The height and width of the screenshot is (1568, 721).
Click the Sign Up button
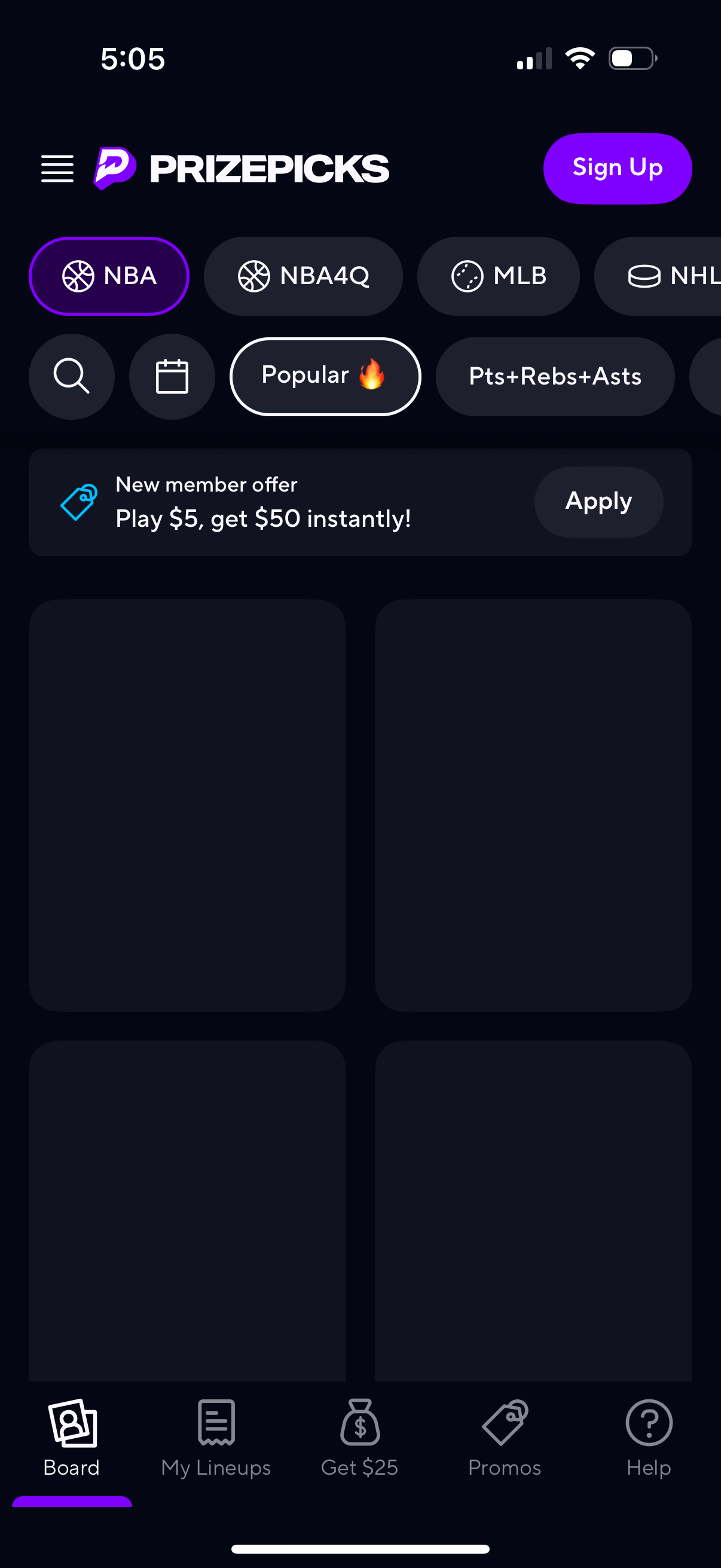pos(617,168)
